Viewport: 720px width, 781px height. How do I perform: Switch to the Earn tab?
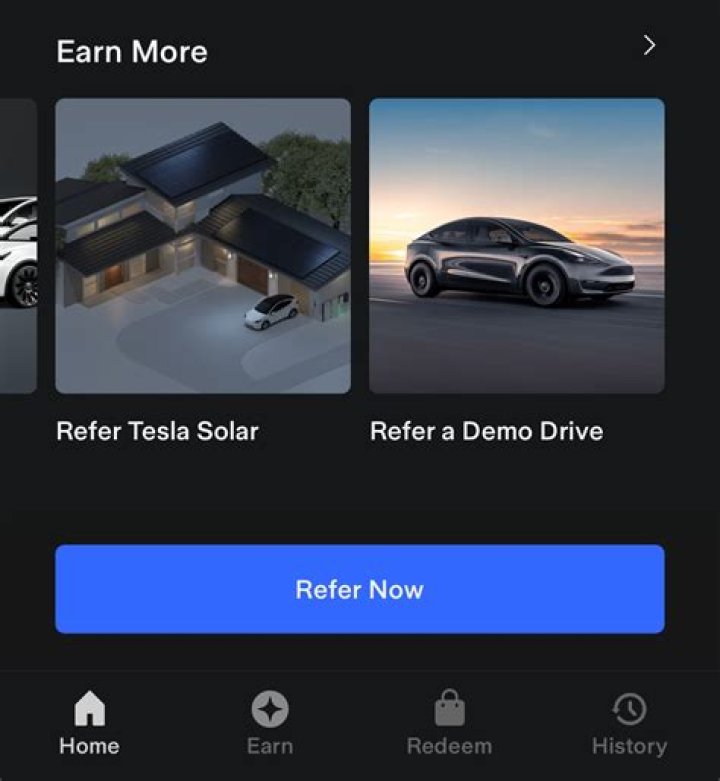tap(270, 724)
